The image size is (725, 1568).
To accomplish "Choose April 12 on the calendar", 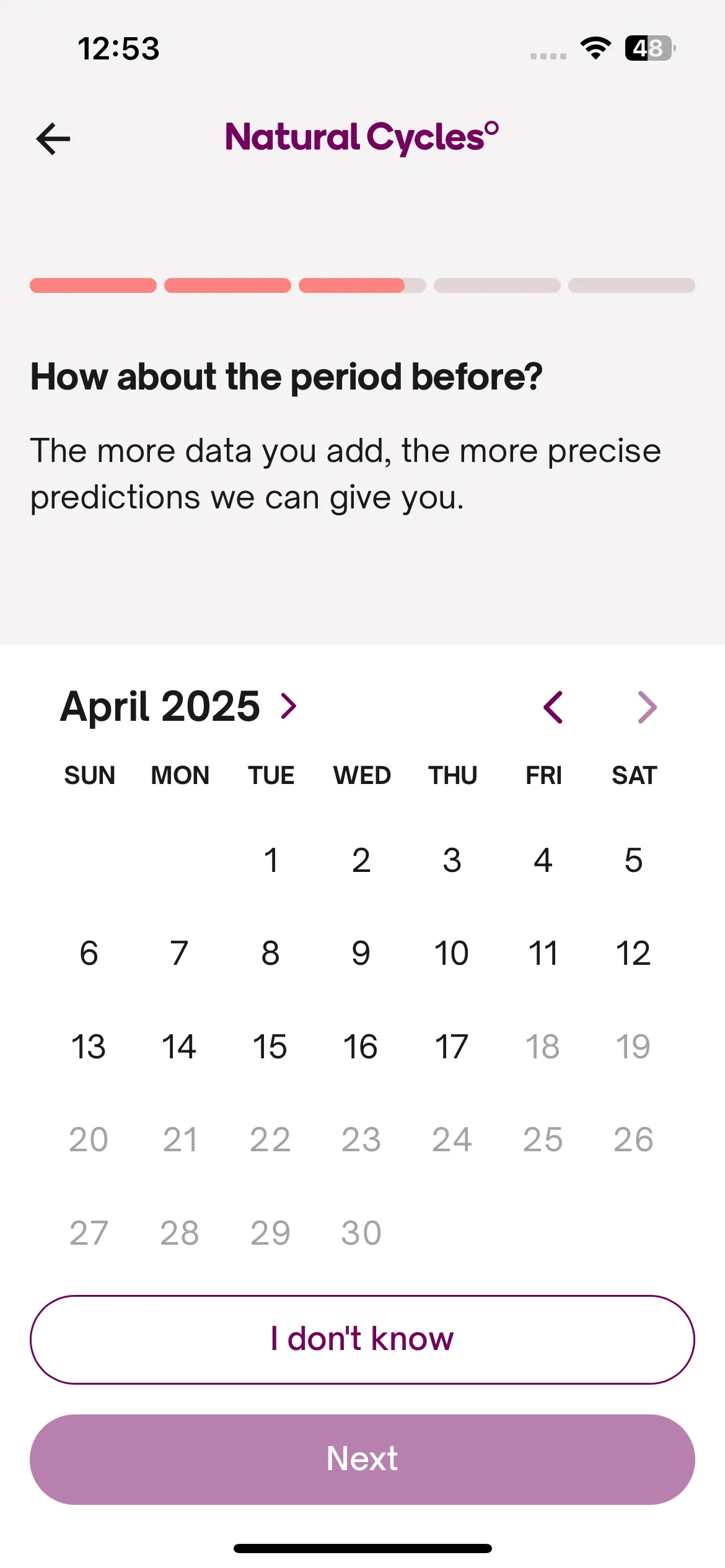I will (x=634, y=953).
